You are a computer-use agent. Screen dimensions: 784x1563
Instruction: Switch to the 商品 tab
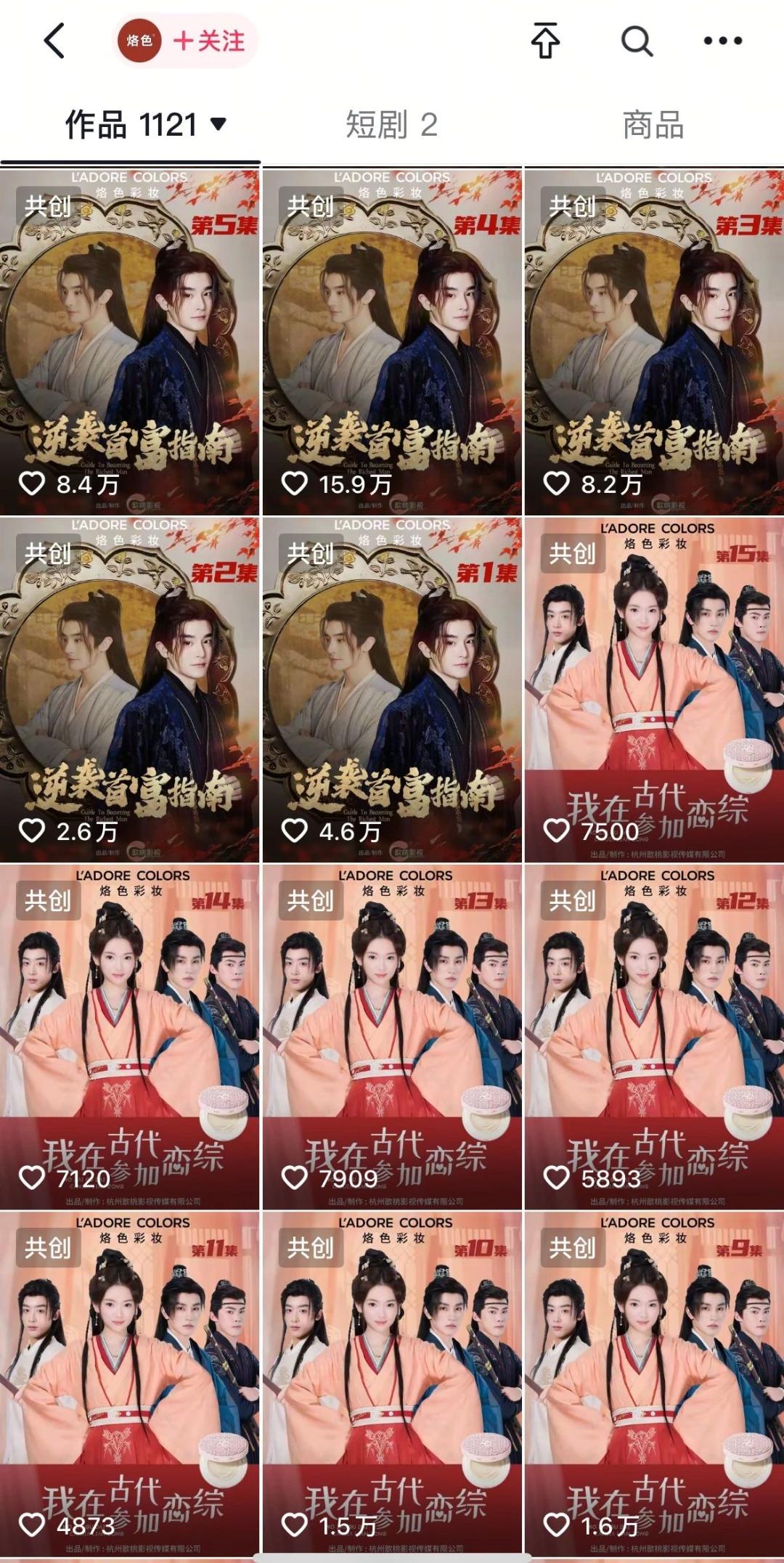(653, 125)
